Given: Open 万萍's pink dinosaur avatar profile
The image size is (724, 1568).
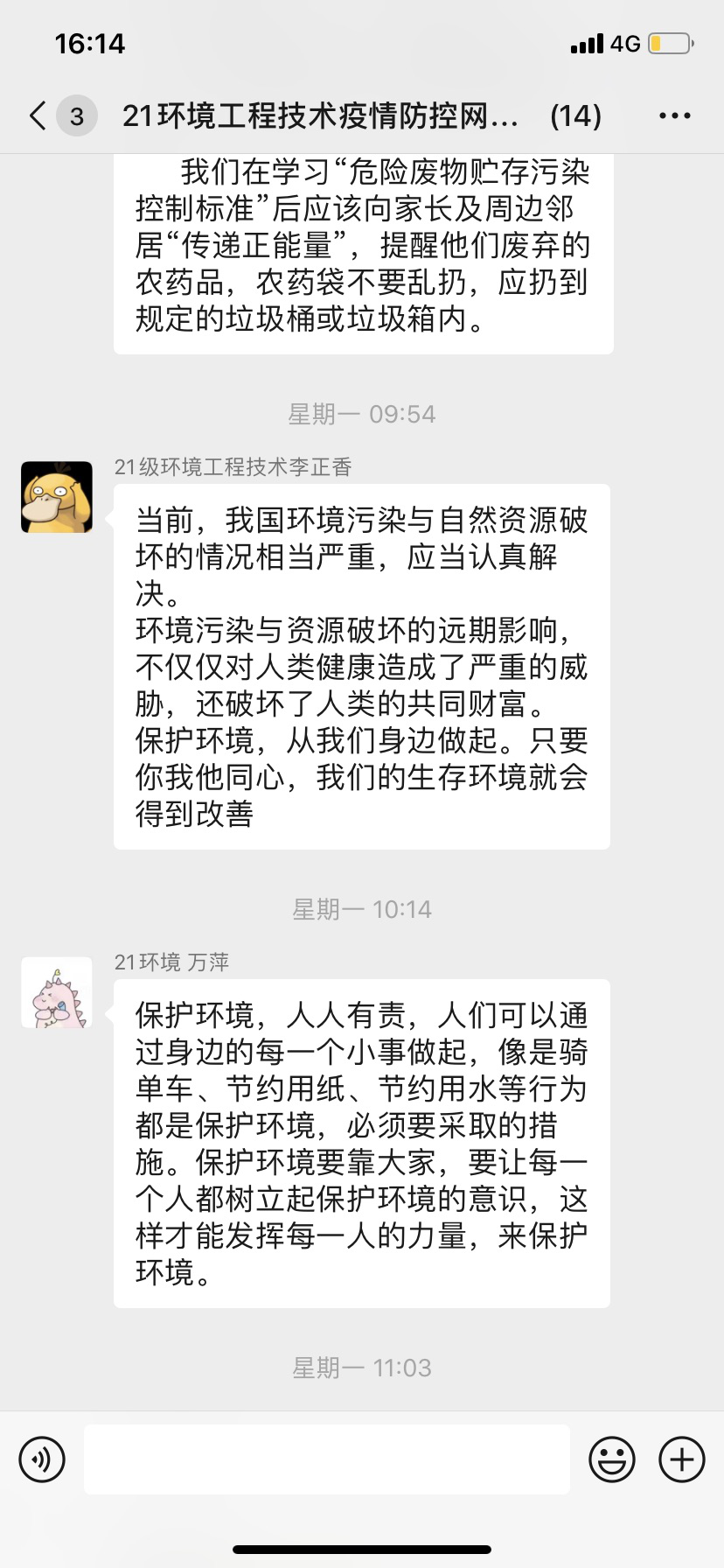Looking at the screenshot, I should point(57,992).
